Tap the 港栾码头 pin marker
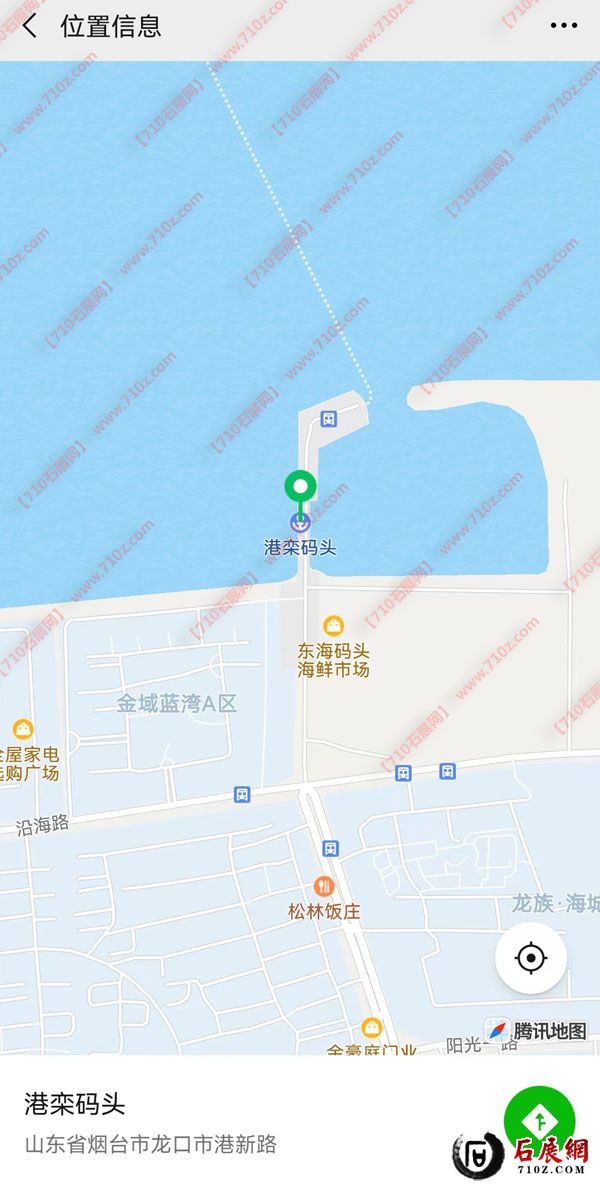600x1188 pixels. 300,489
